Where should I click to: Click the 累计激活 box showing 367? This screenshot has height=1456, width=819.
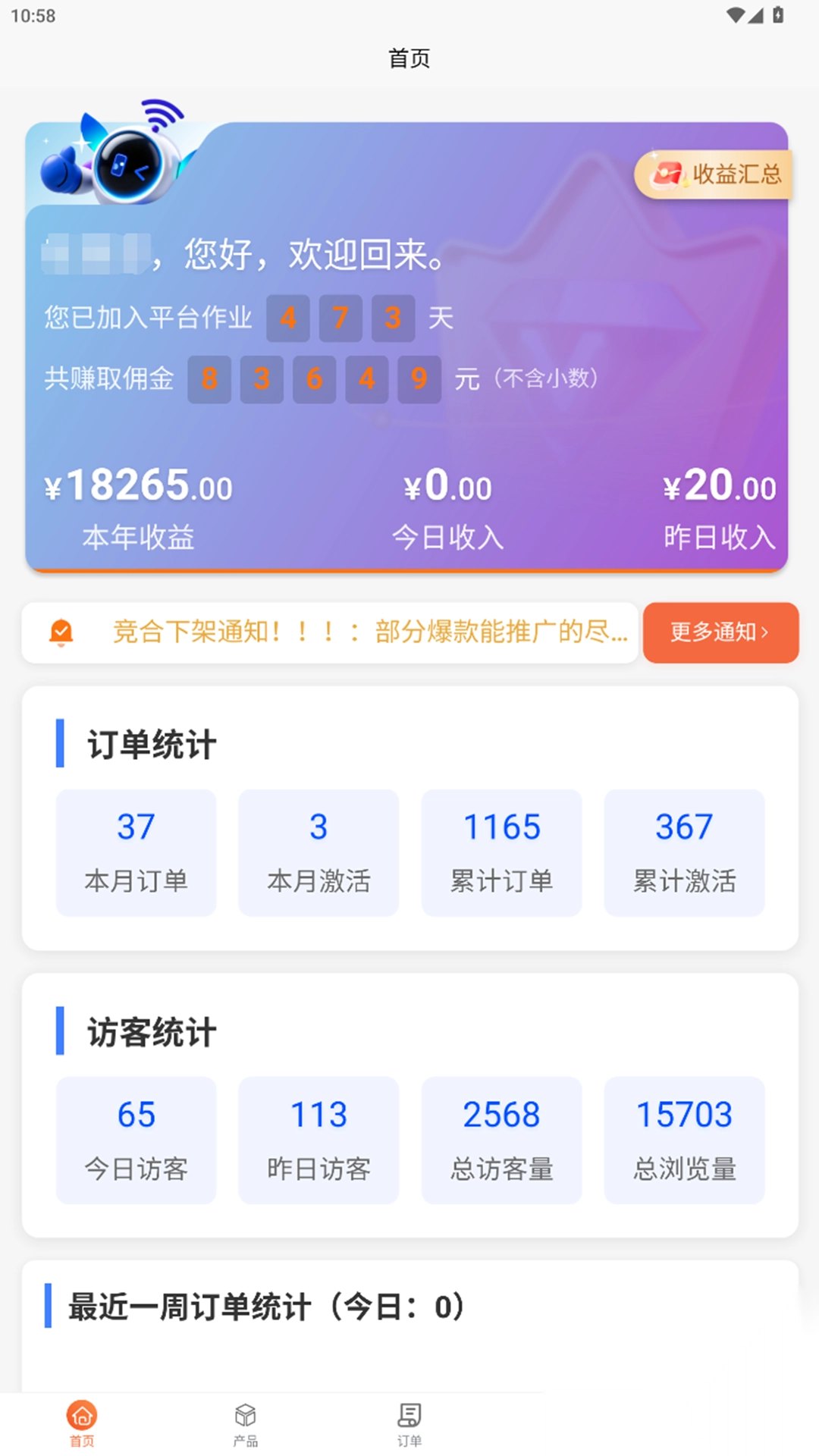coord(683,852)
